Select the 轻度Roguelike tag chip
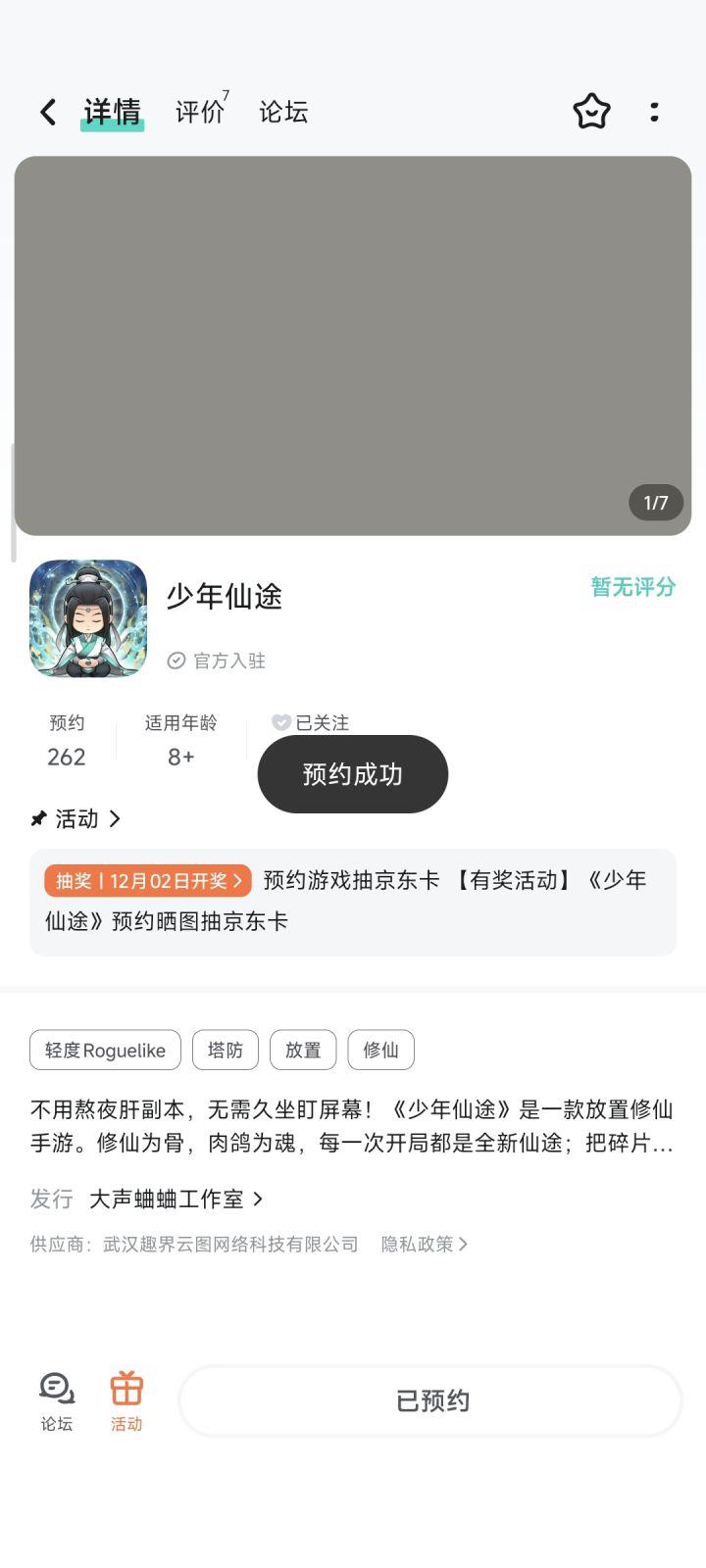Viewport: 706px width, 1568px height. 105,1051
